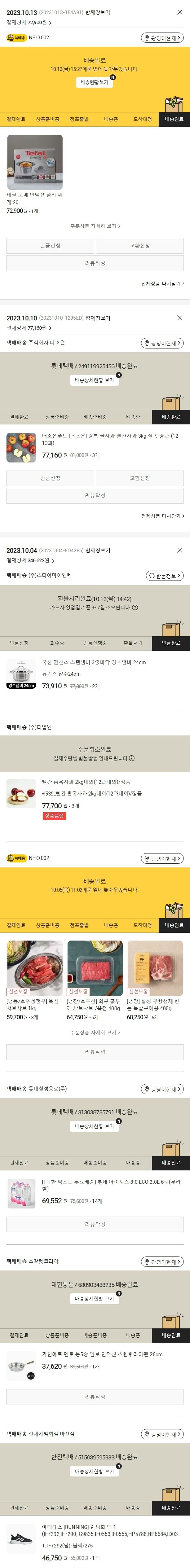
Task: Tap 전체상품 다시담기 under the 2023.10.13 order
Action: pyautogui.click(x=162, y=284)
